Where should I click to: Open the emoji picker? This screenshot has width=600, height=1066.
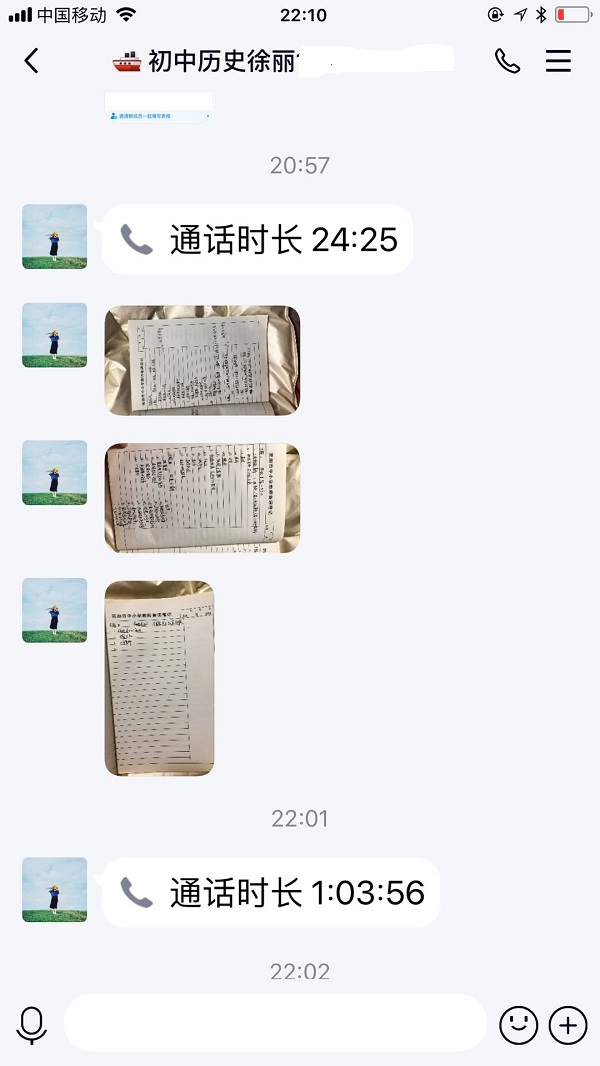pyautogui.click(x=518, y=1024)
